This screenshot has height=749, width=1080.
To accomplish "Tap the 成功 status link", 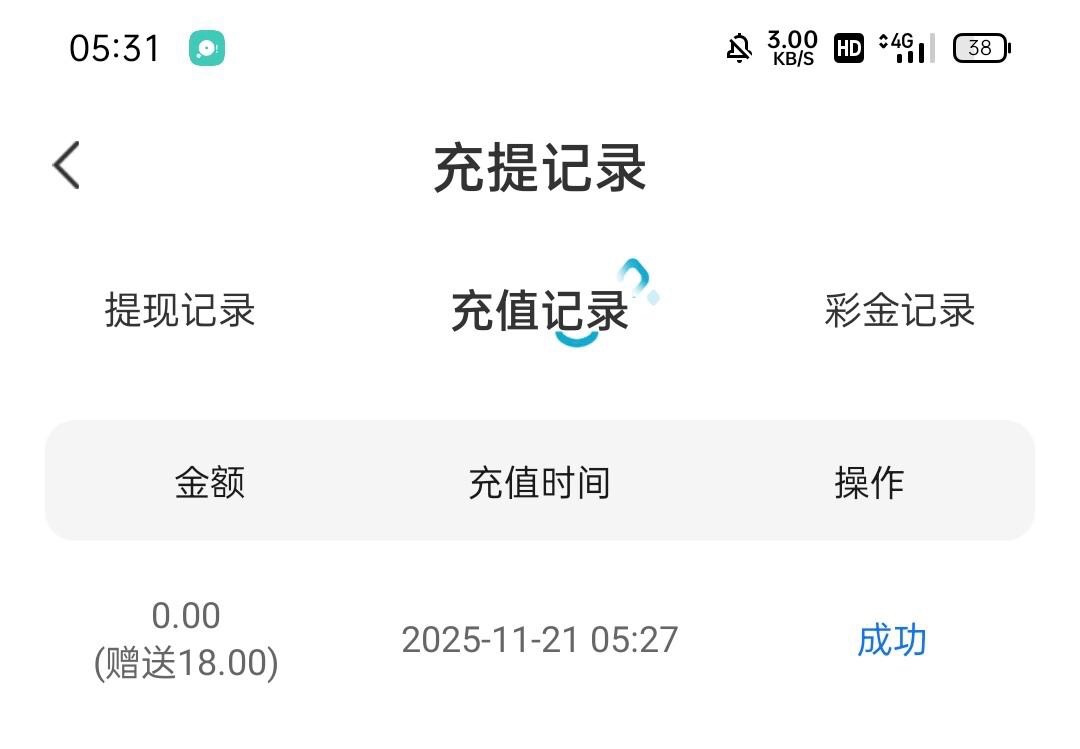I will [x=891, y=640].
